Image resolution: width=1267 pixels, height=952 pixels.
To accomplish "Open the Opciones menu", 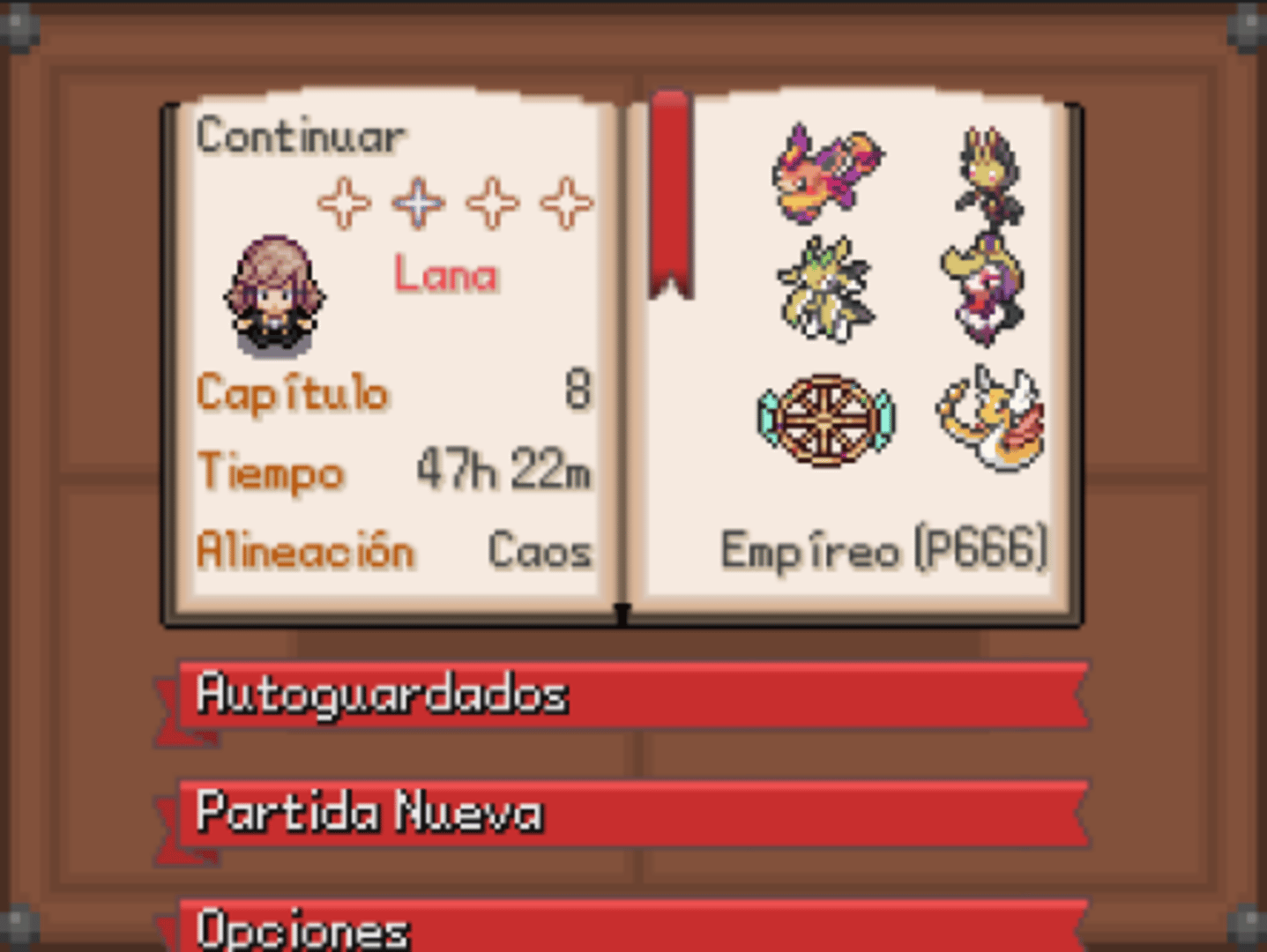I will (x=631, y=927).
